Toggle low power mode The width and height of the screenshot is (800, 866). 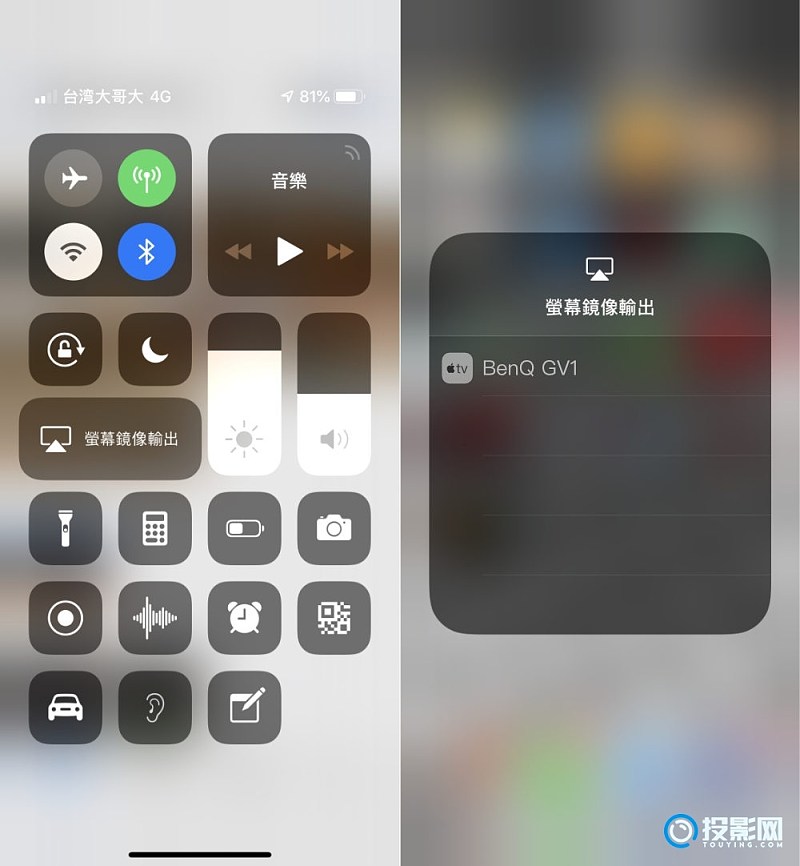tap(244, 528)
